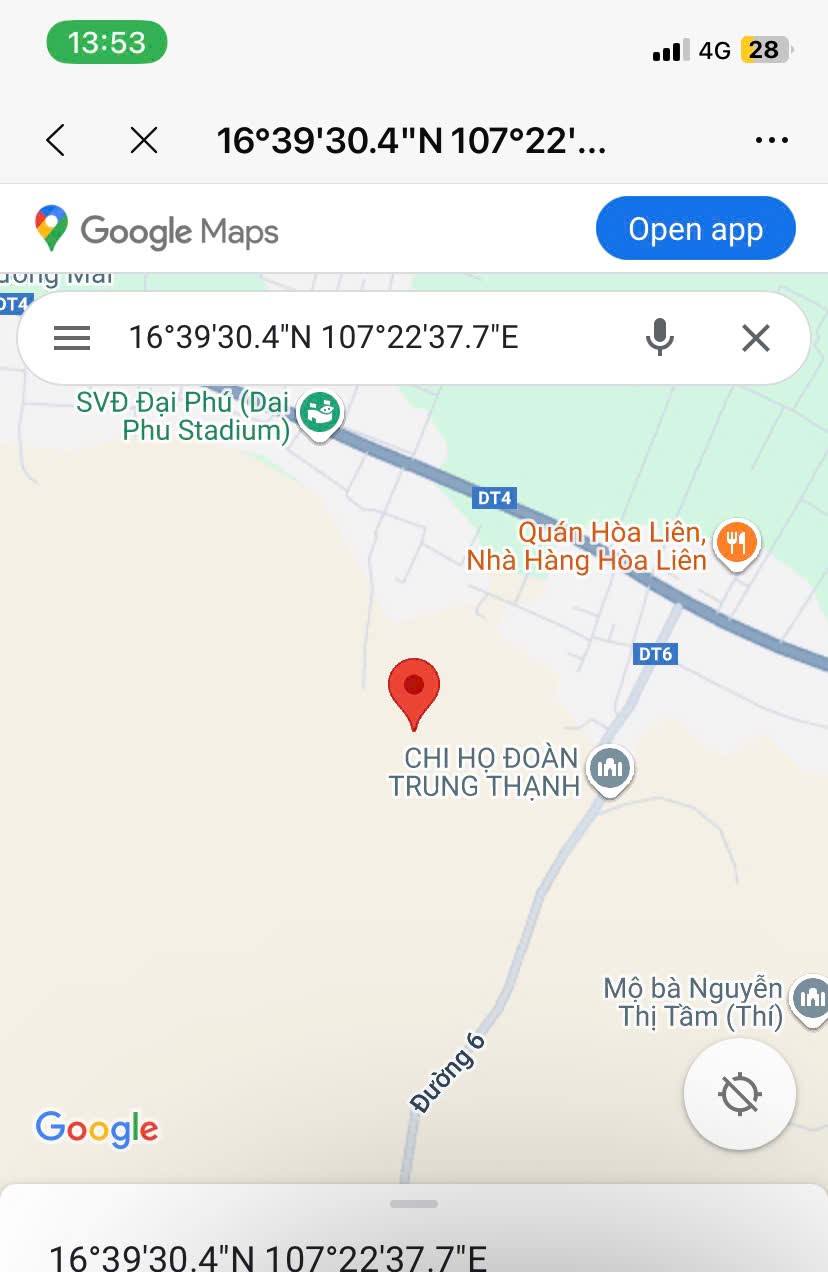The height and width of the screenshot is (1272, 828).
Task: Open the three-dot overflow menu
Action: pos(772,141)
